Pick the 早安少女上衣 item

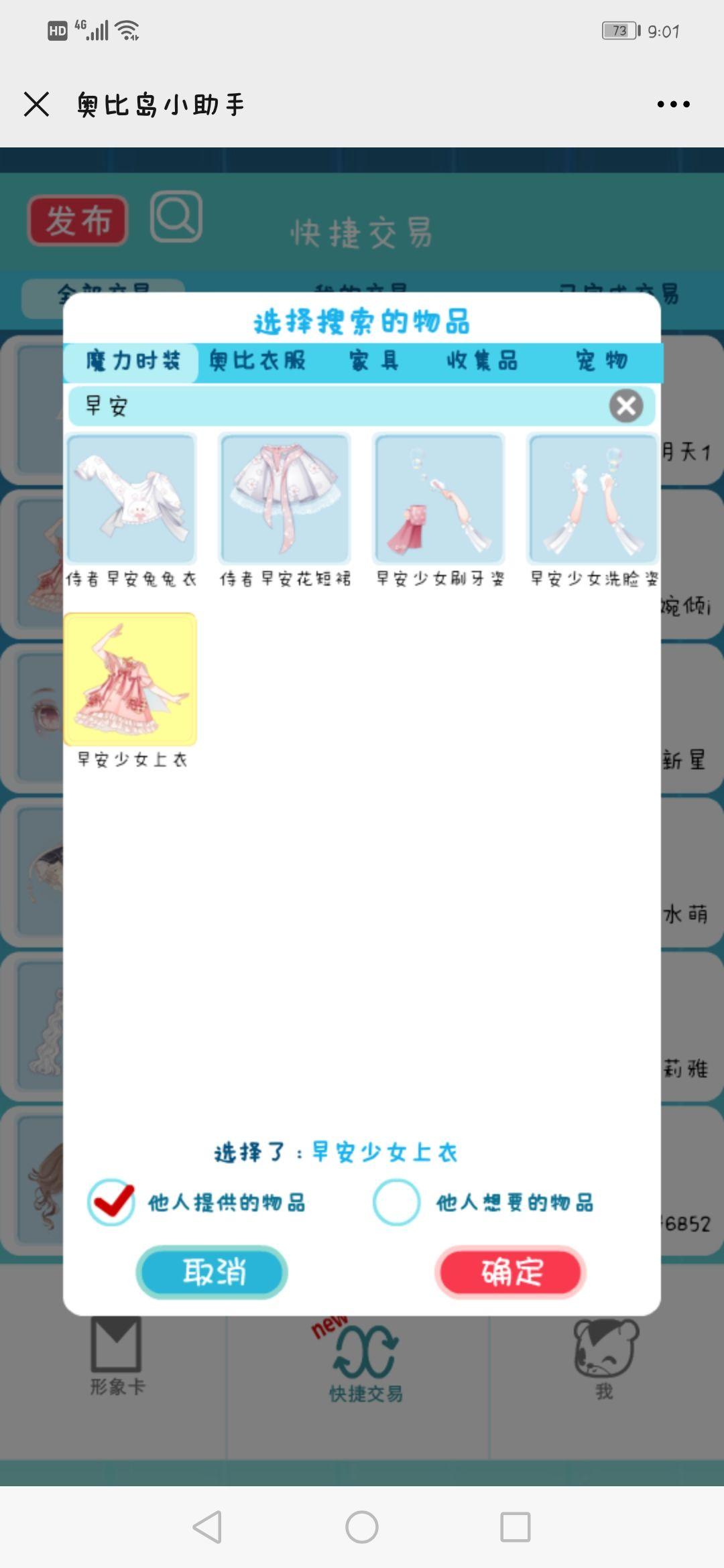[131, 679]
